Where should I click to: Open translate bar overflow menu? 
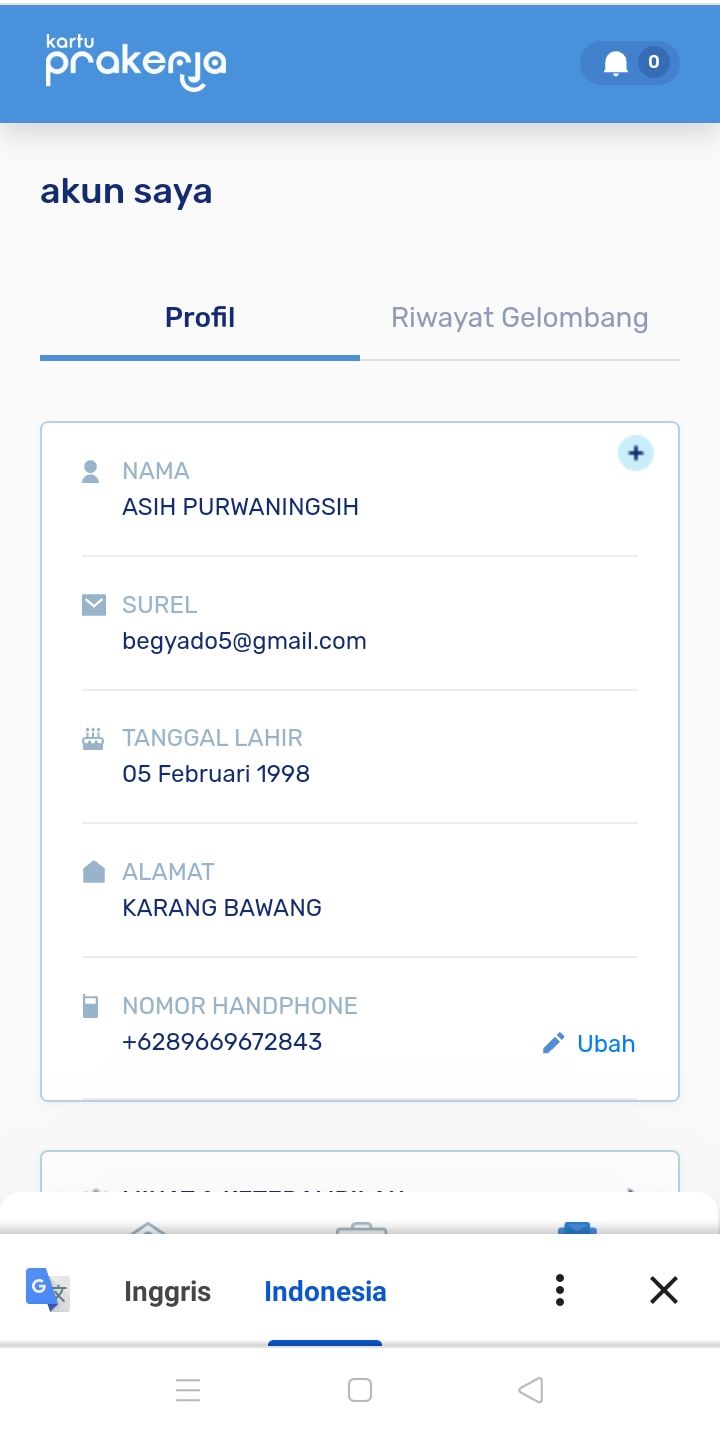point(560,1290)
